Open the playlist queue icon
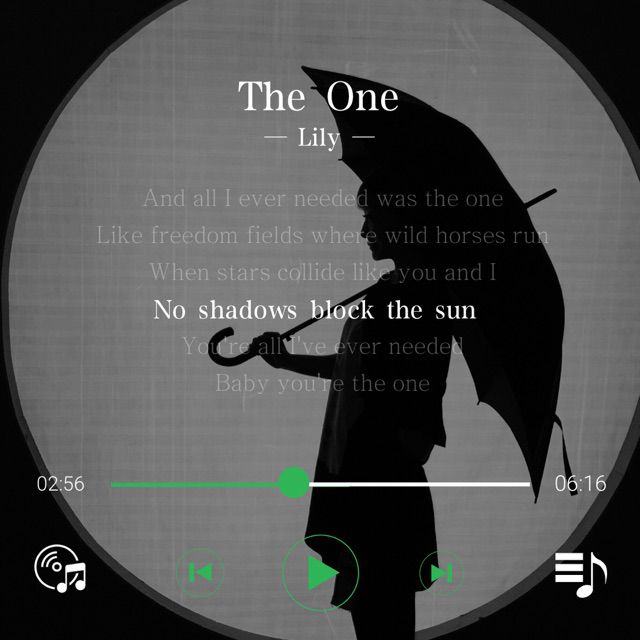The width and height of the screenshot is (640, 640). tap(580, 572)
